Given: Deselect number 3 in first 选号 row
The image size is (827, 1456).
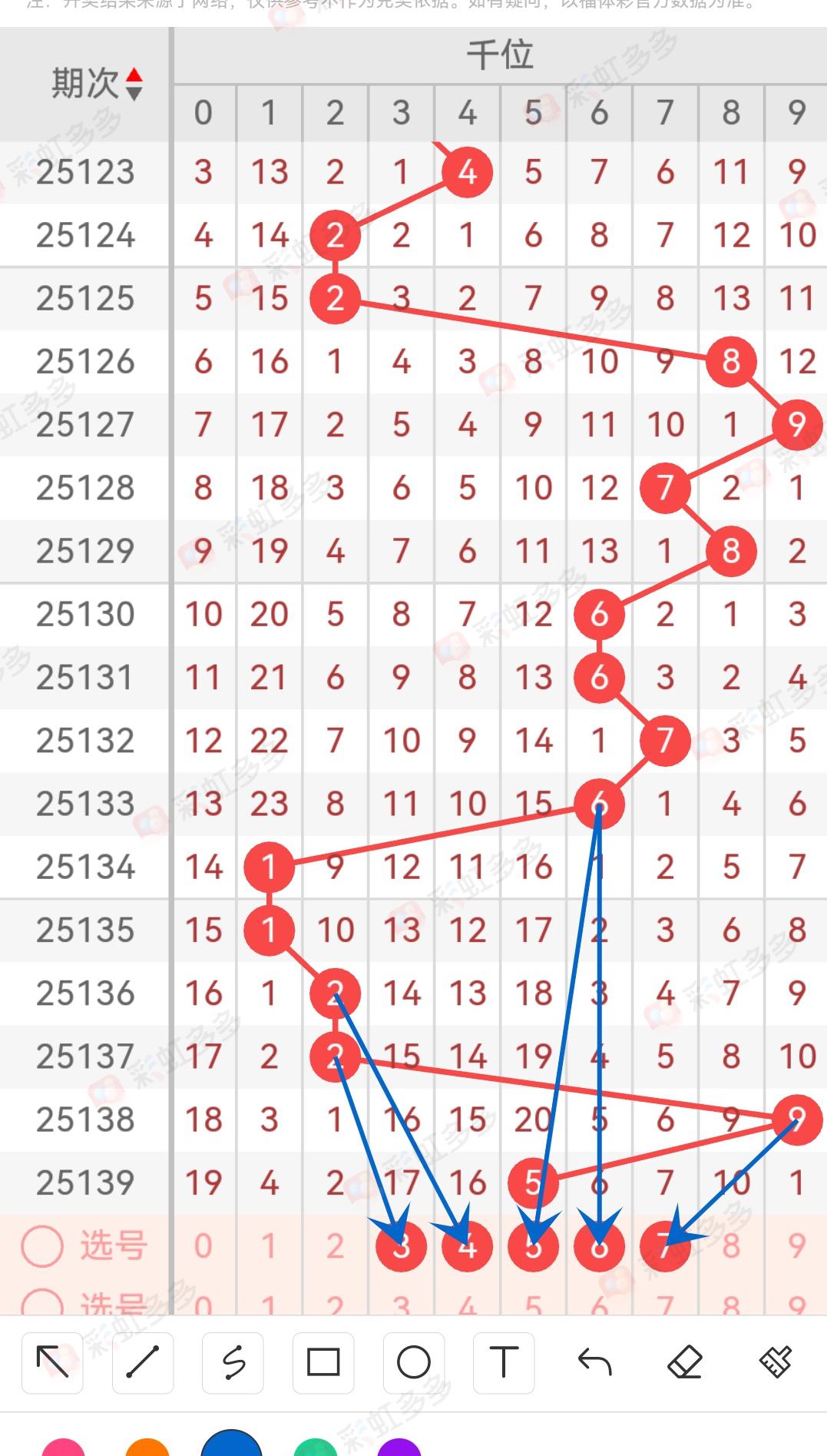Looking at the screenshot, I should [401, 1246].
